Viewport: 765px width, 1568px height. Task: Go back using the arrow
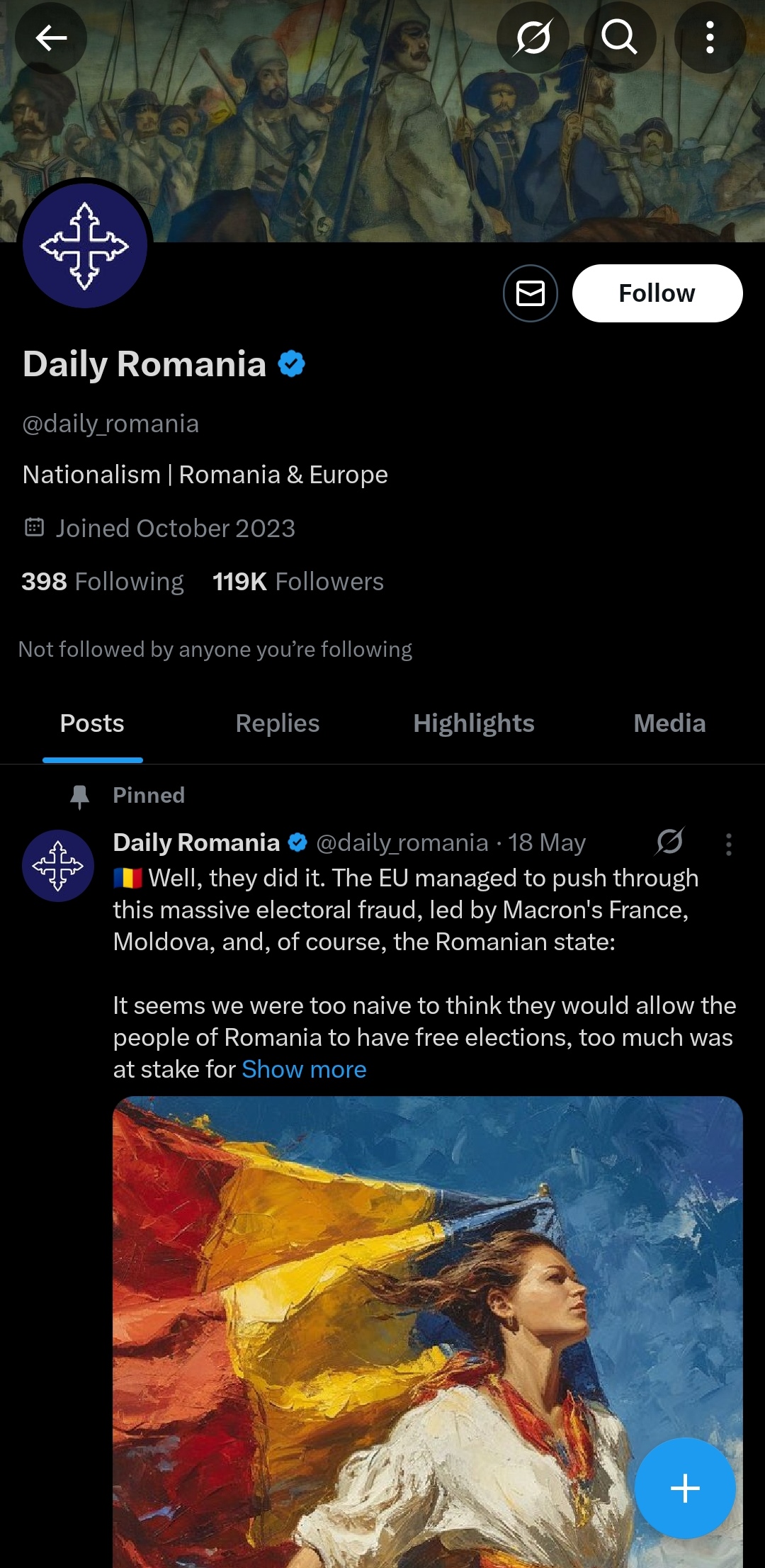51,38
